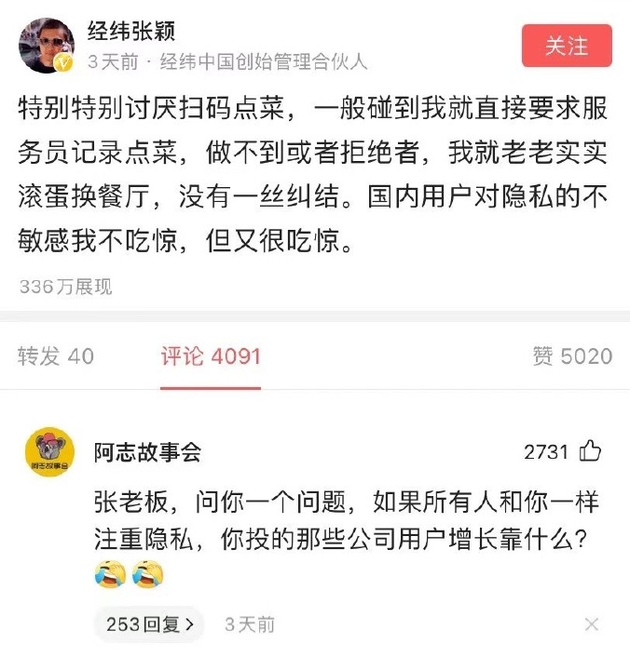Like 阿志故事会's comment
This screenshot has width=630, height=657.
click(592, 452)
